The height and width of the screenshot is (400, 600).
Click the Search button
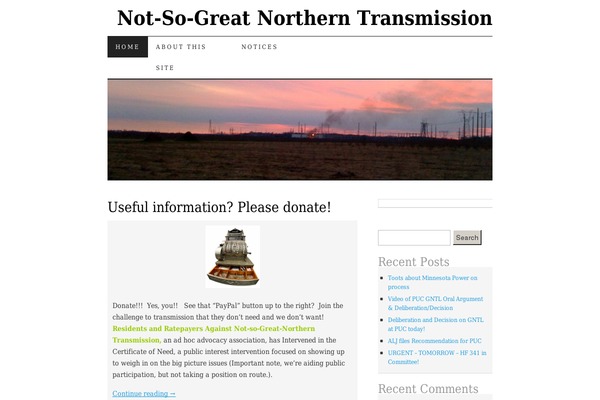click(467, 238)
